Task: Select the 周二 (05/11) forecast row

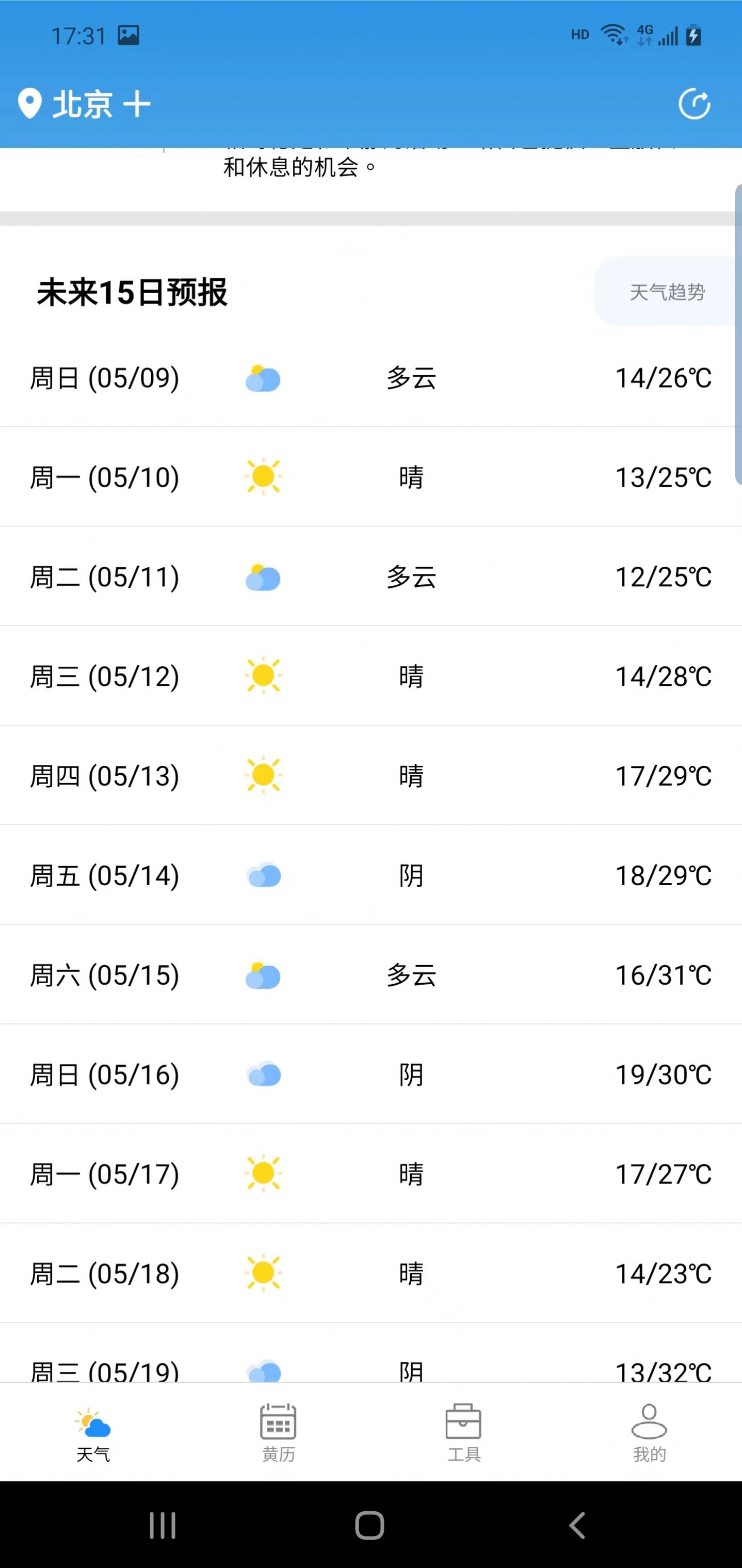Action: pos(372,577)
